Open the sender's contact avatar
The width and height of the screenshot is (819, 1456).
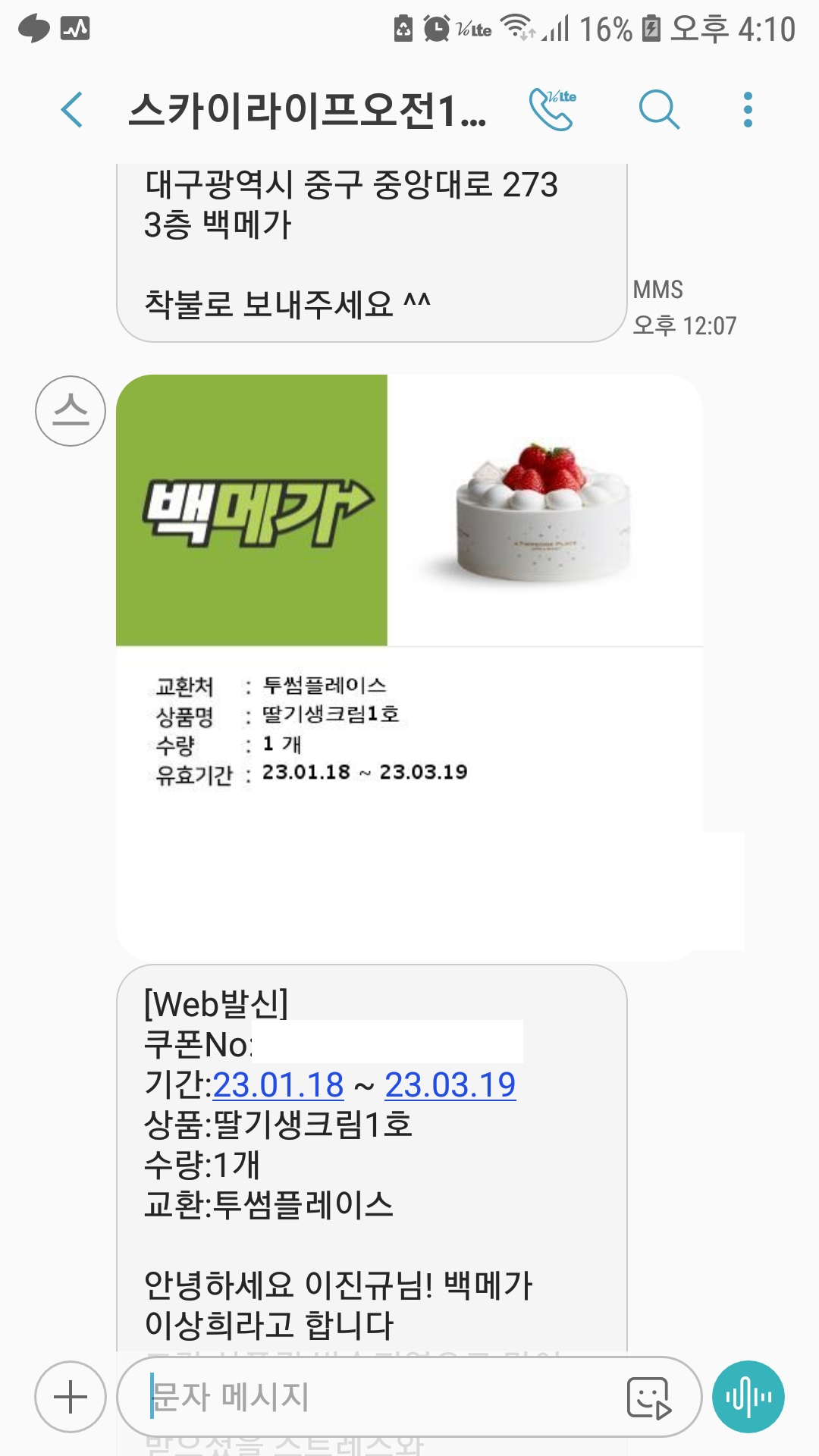71,411
